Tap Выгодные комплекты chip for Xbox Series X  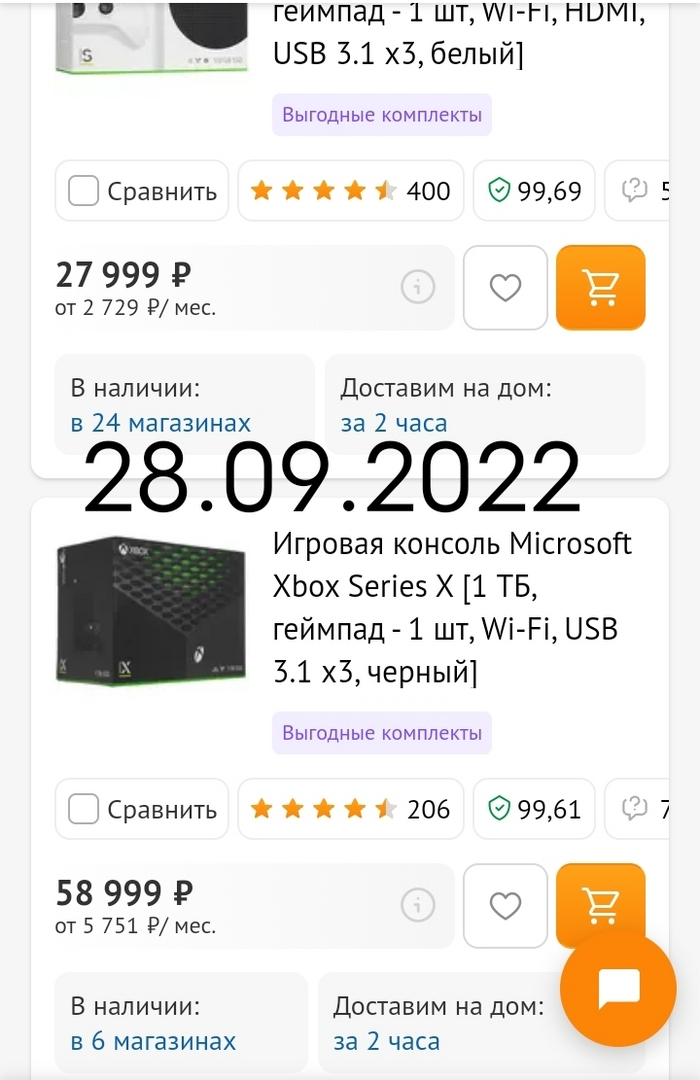[382, 733]
